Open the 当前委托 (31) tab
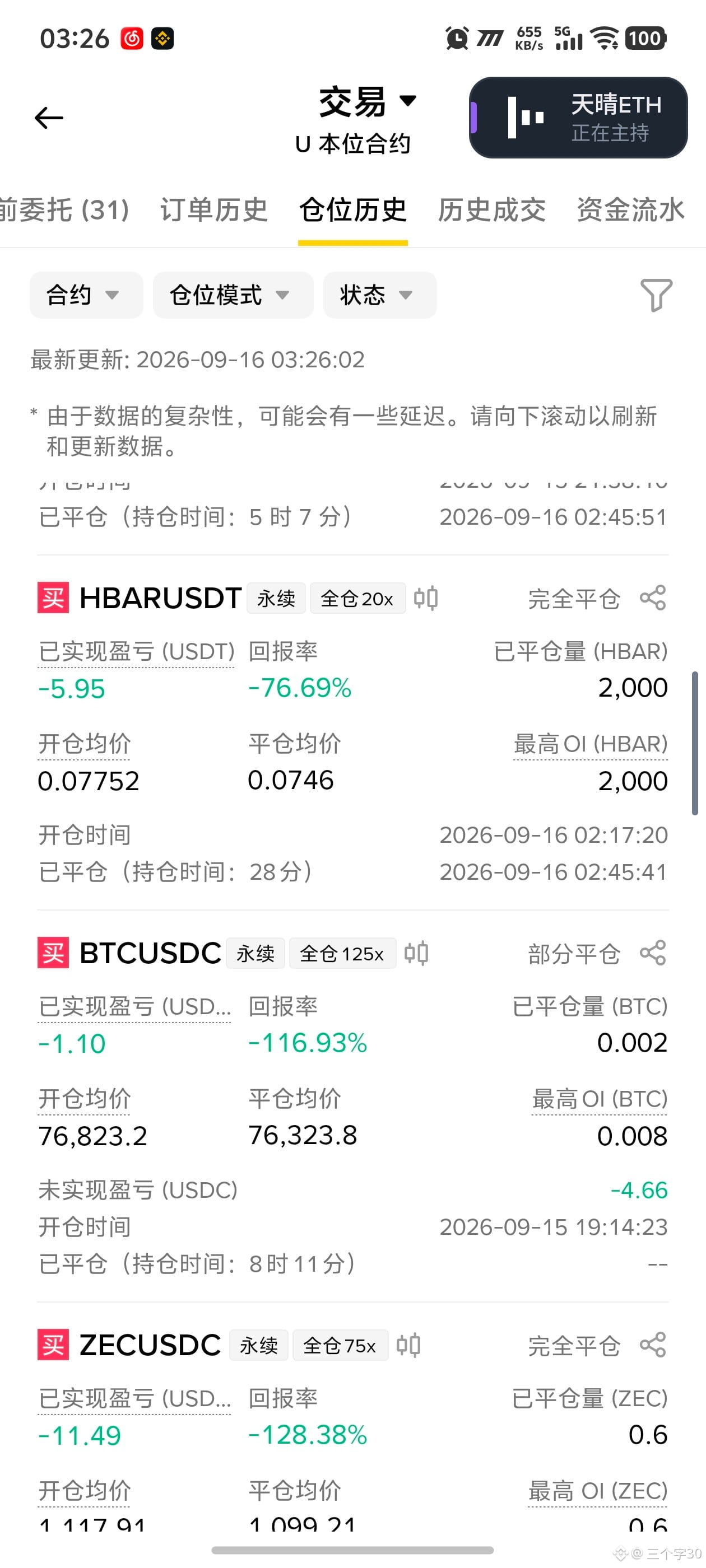The image size is (706, 1568). [64, 210]
